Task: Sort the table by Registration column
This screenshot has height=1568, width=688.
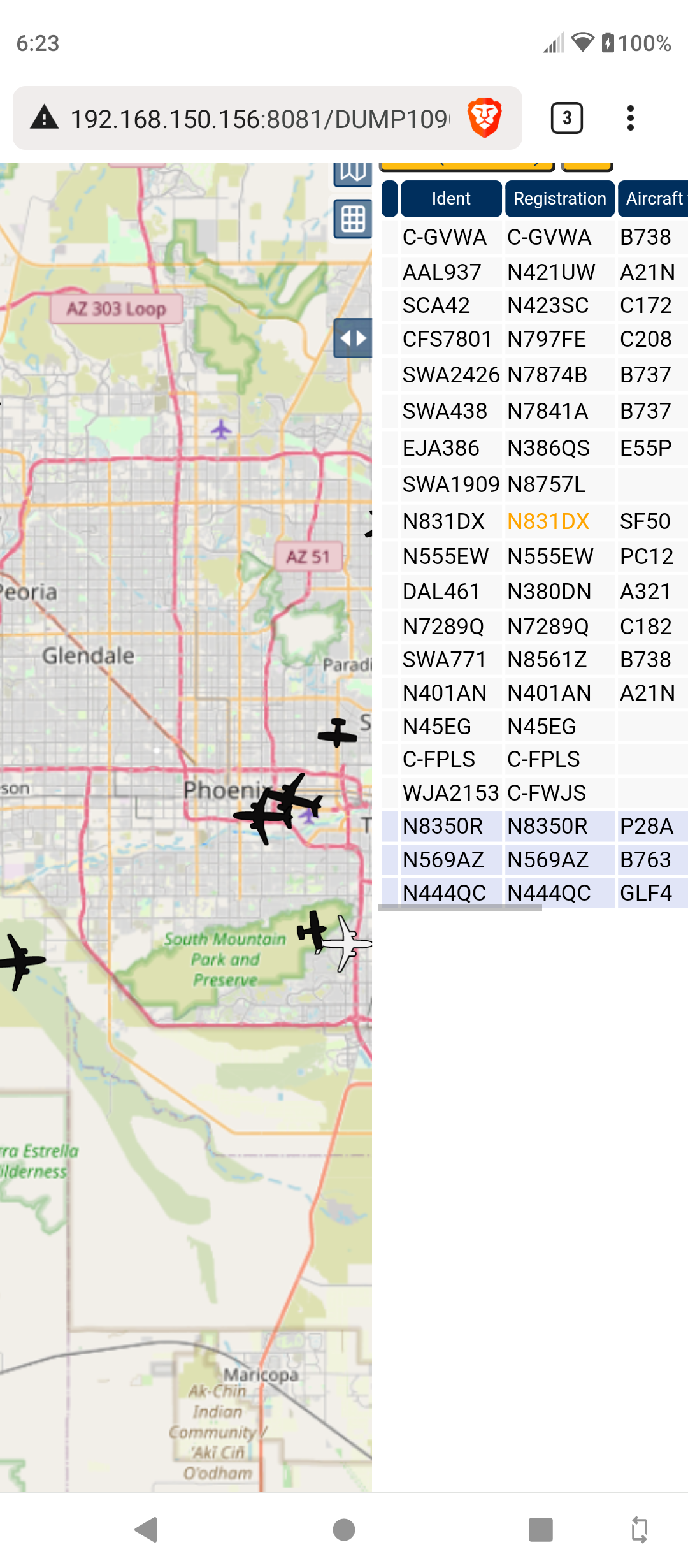Action: tap(559, 199)
